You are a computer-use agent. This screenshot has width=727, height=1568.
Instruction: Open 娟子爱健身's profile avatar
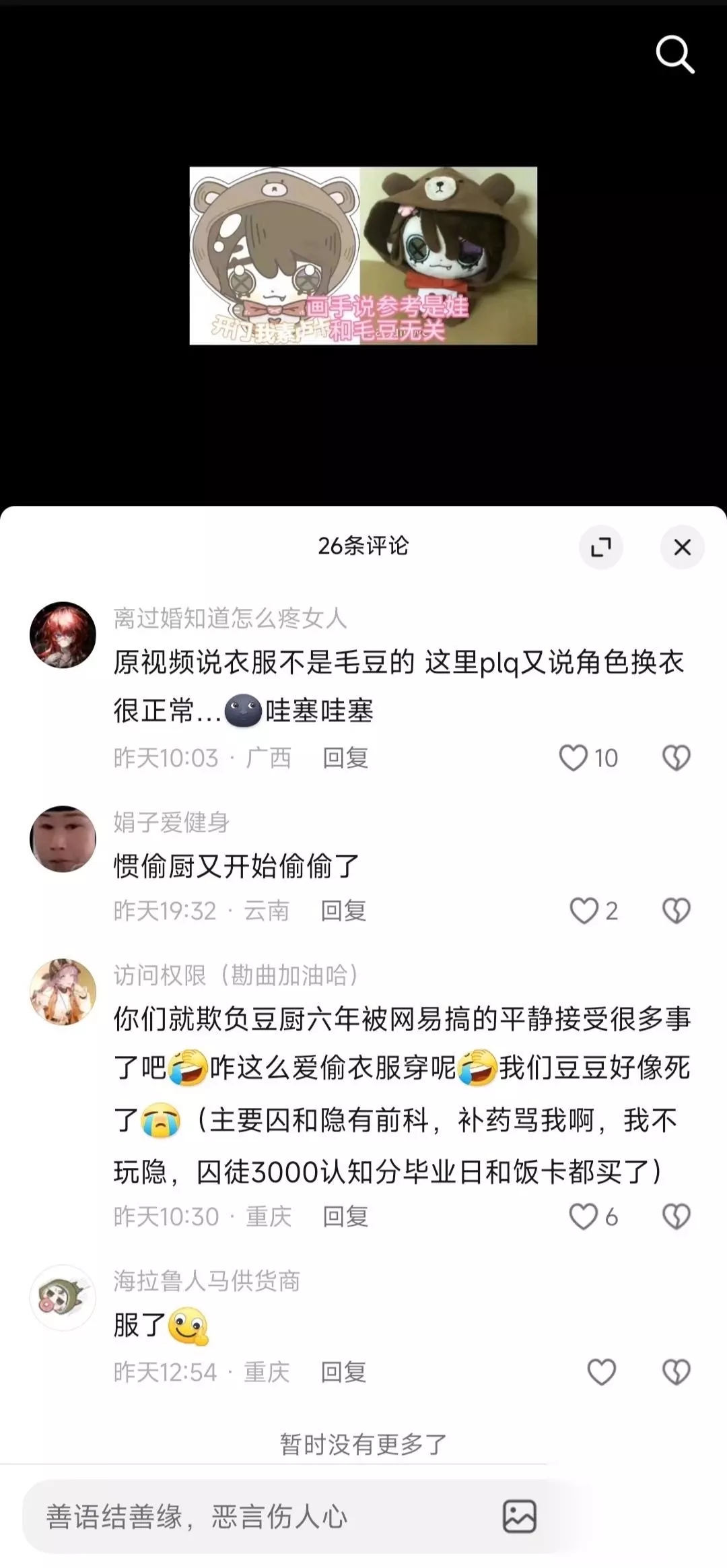tap(63, 839)
